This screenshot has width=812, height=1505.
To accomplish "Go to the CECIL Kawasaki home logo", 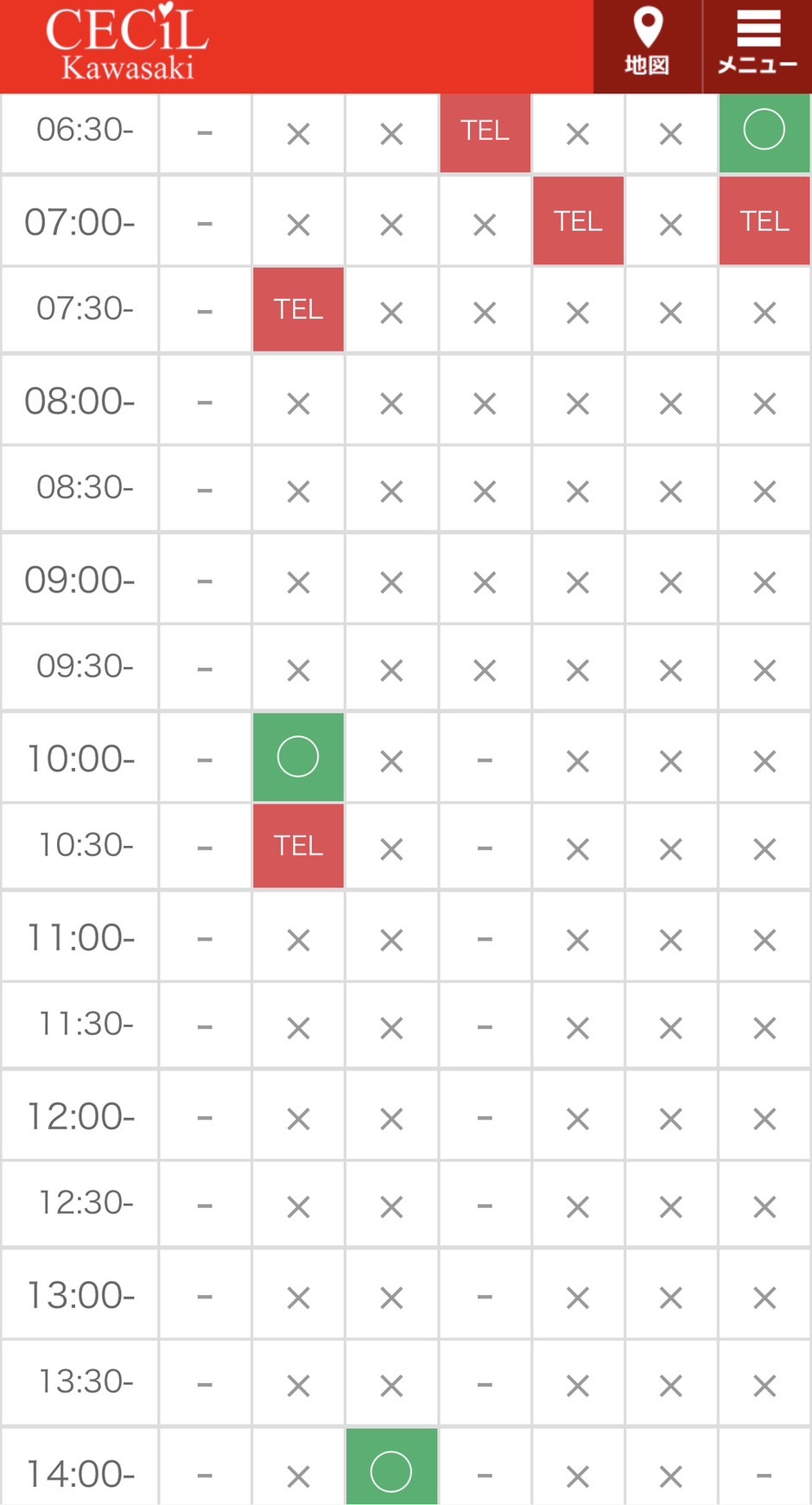I will coord(127,43).
